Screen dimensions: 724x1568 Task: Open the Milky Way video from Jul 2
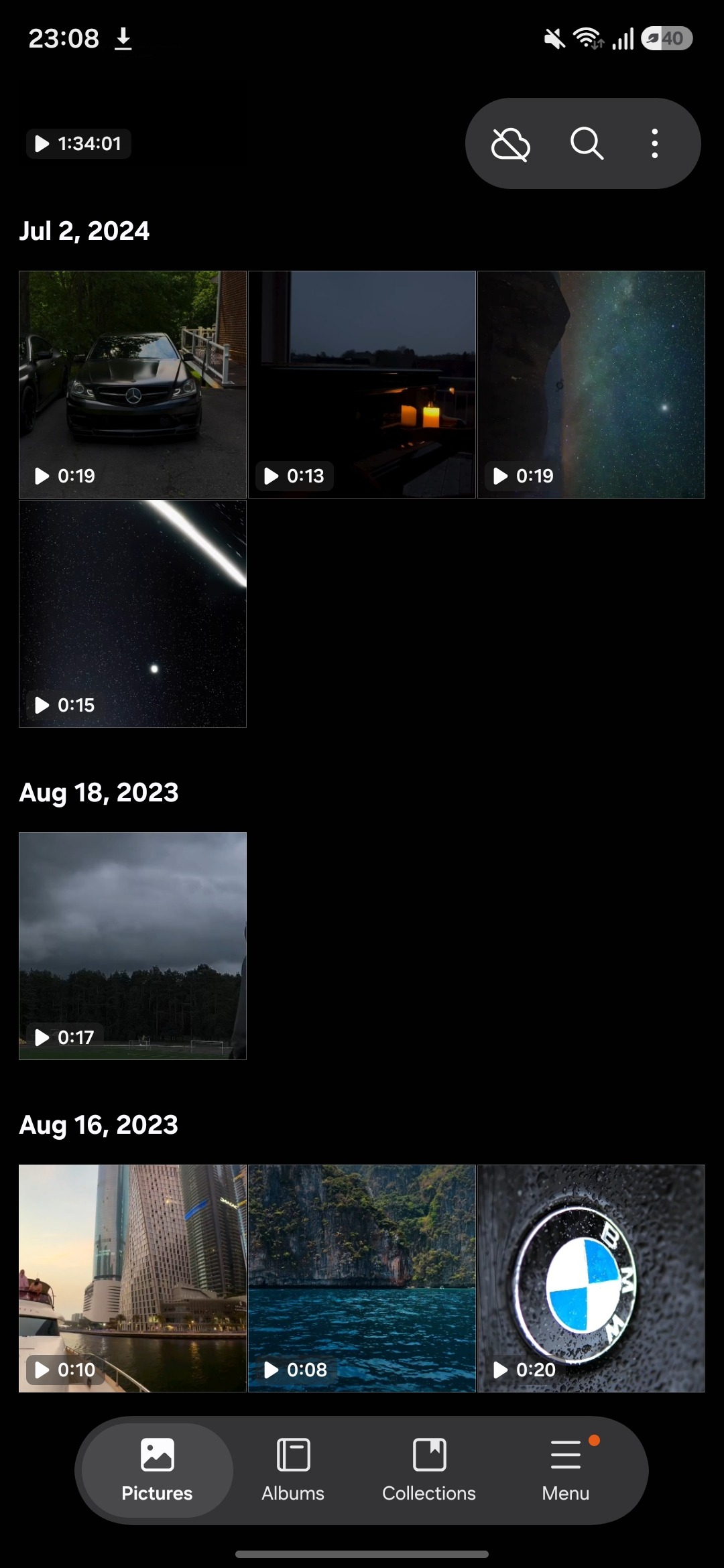tap(591, 385)
